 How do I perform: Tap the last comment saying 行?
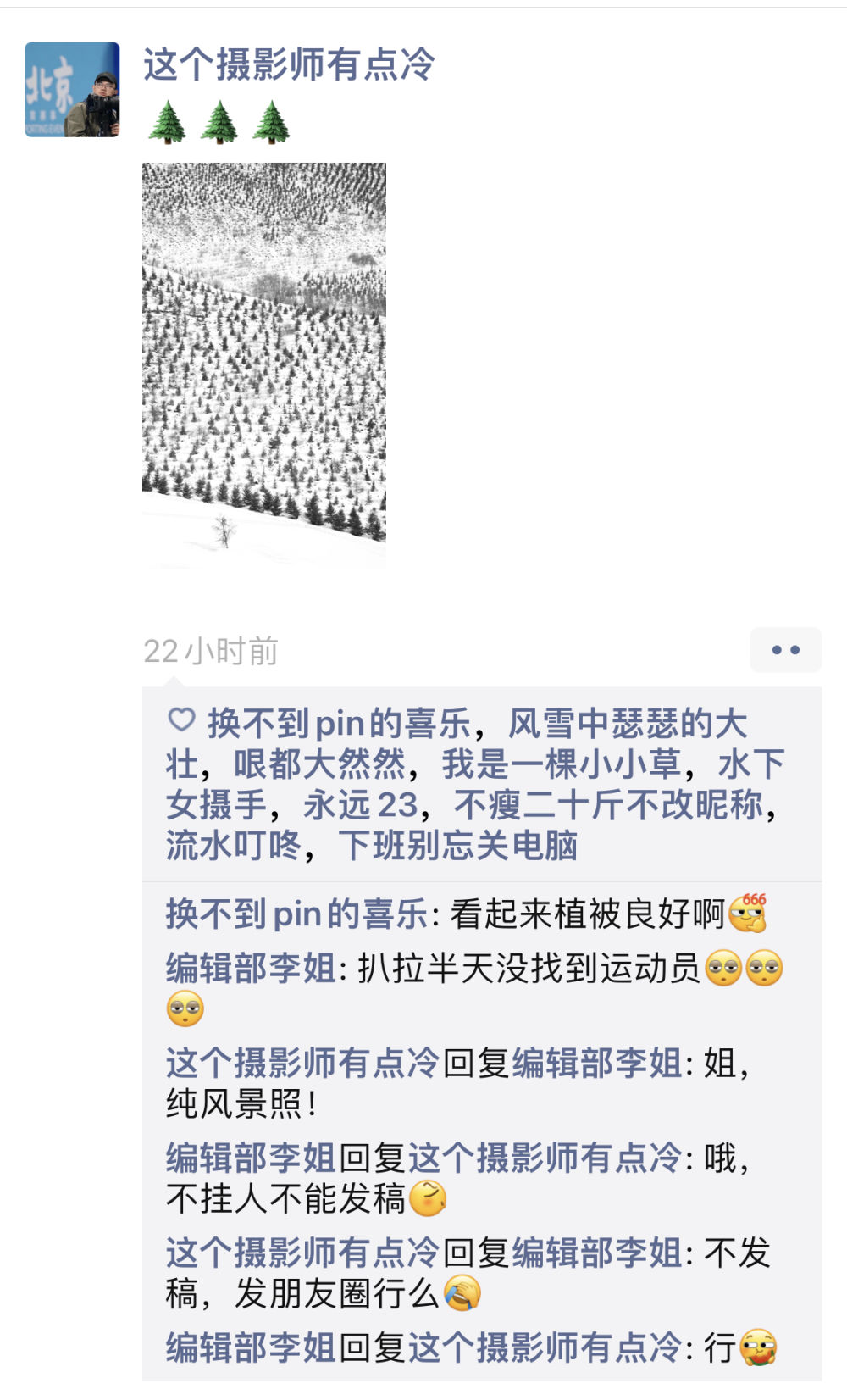click(720, 1347)
